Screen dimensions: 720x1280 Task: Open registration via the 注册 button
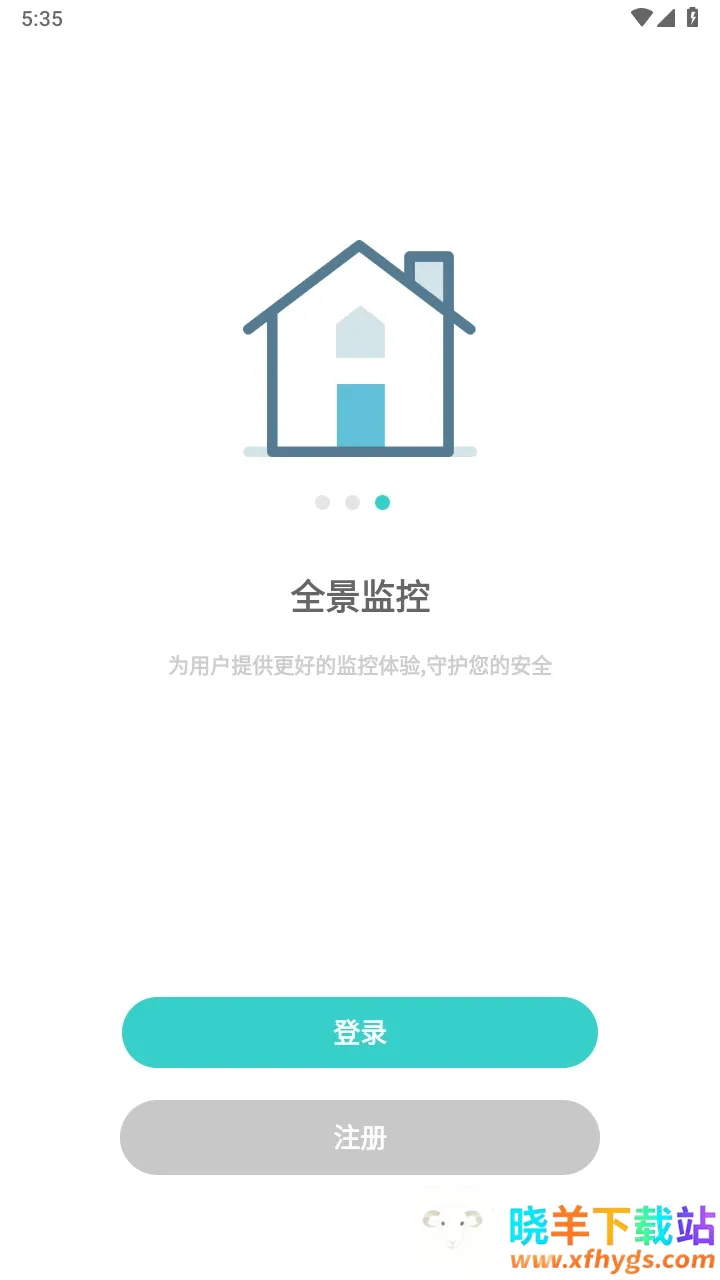[x=360, y=1137]
